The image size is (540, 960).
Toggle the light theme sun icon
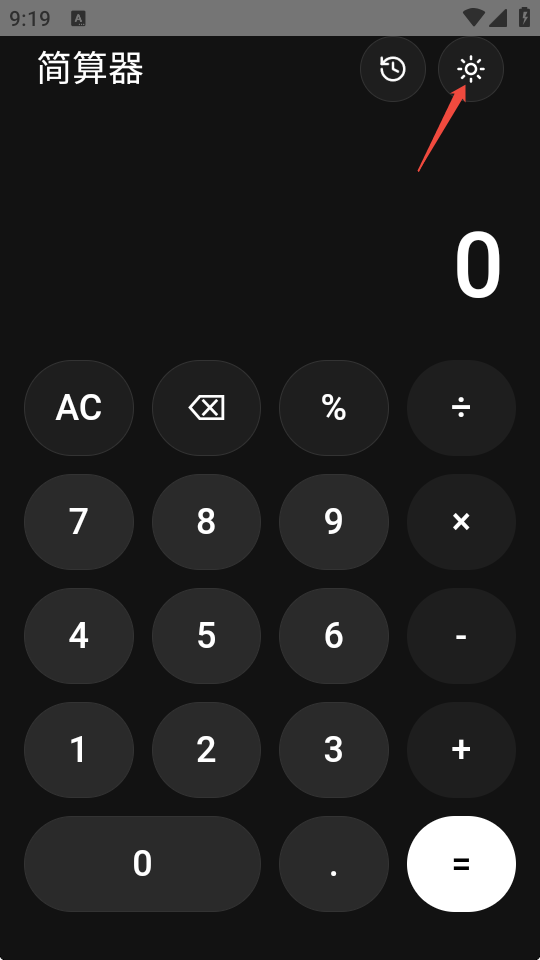point(471,69)
